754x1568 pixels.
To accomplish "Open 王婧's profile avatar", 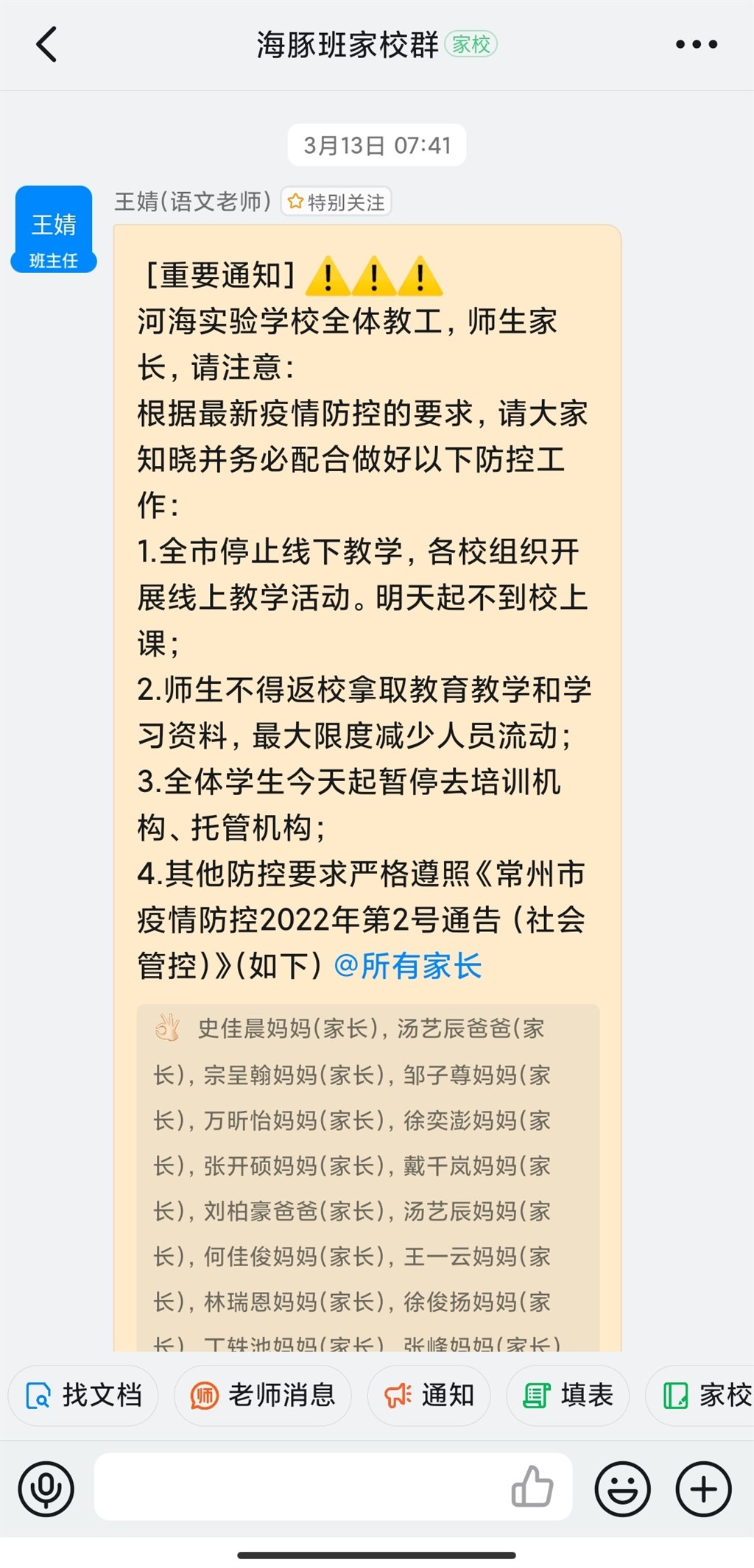I will 54,229.
